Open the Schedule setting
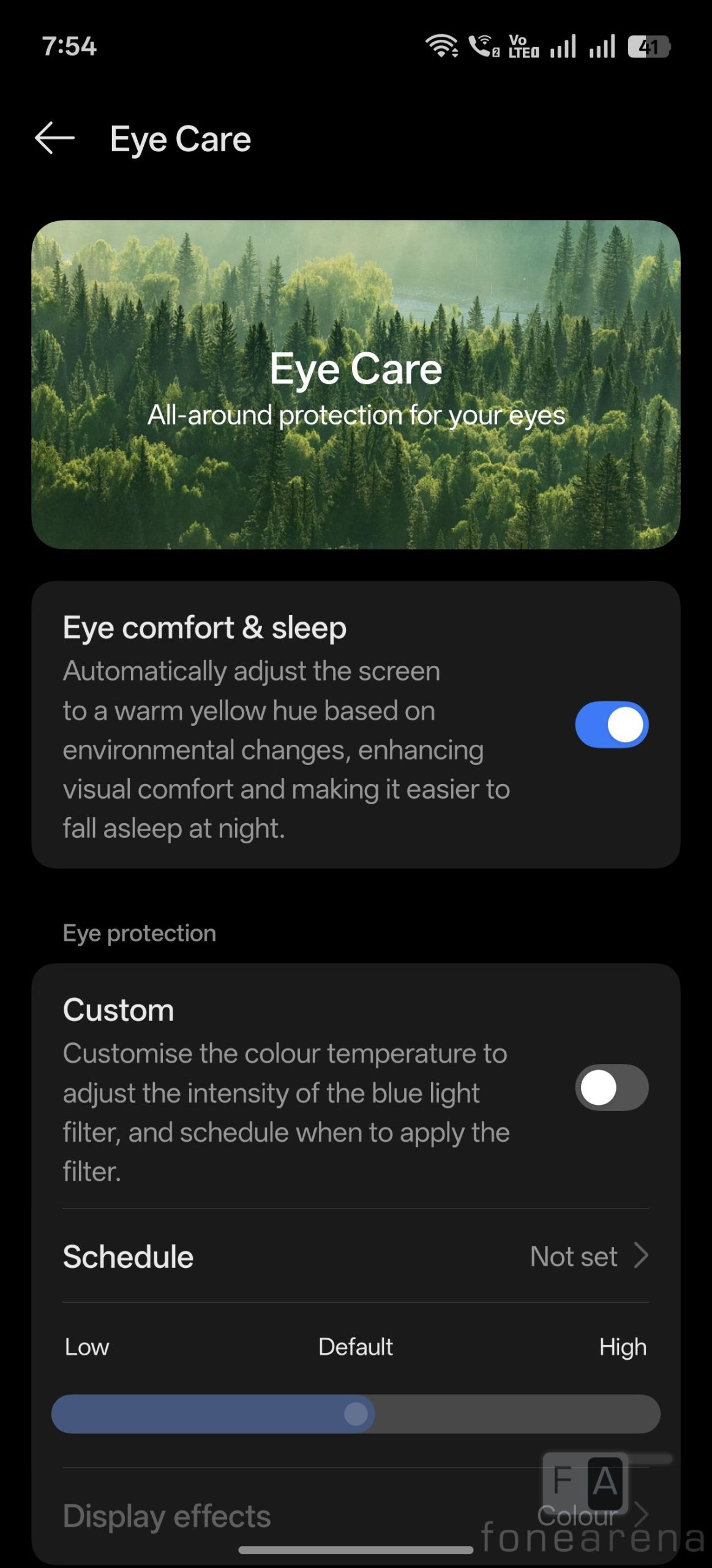Viewport: 712px width, 1568px height. click(x=355, y=1257)
